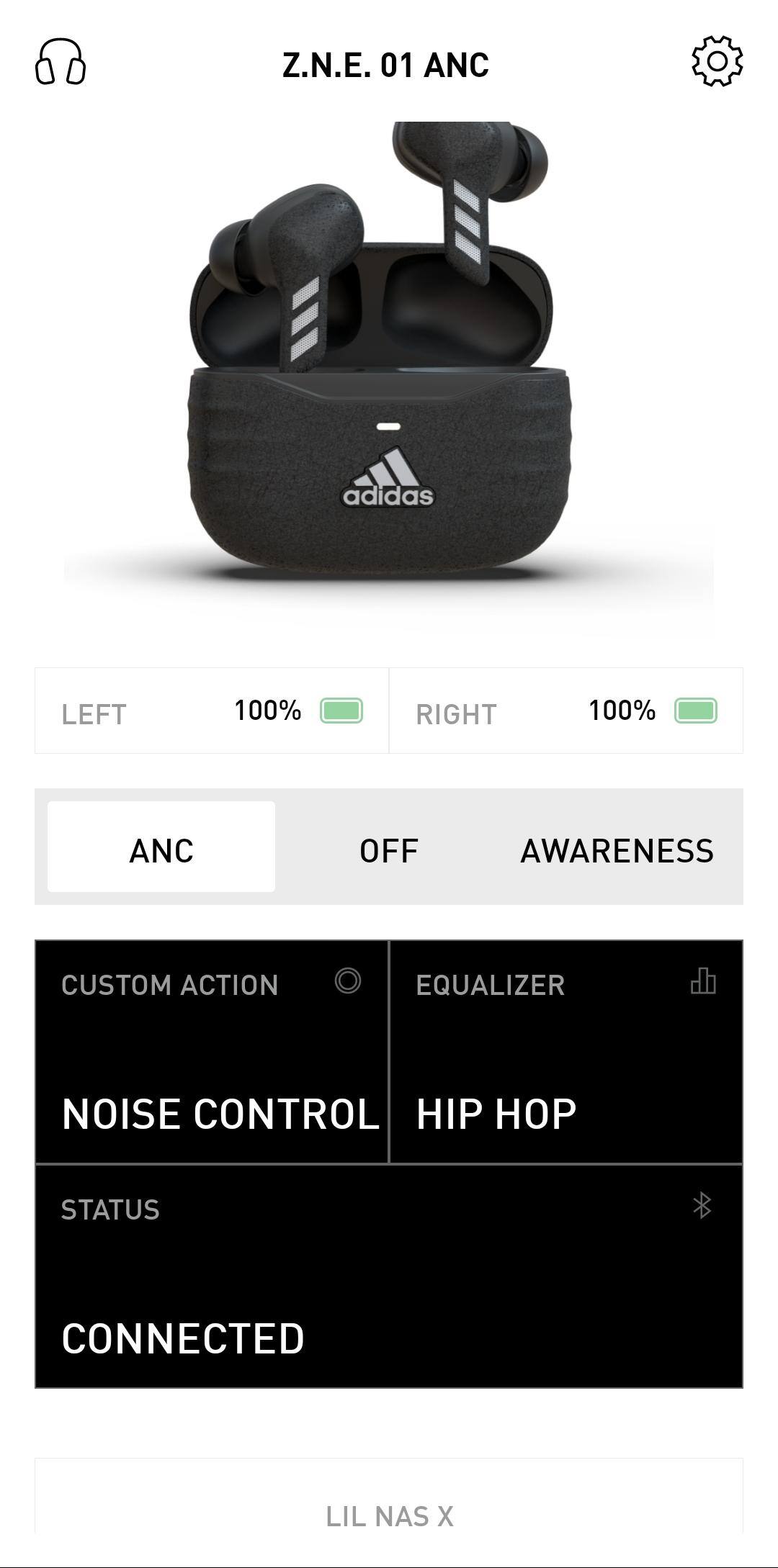Open the settings gear
Image resolution: width=778 pixels, height=1568 pixels.
point(717,62)
